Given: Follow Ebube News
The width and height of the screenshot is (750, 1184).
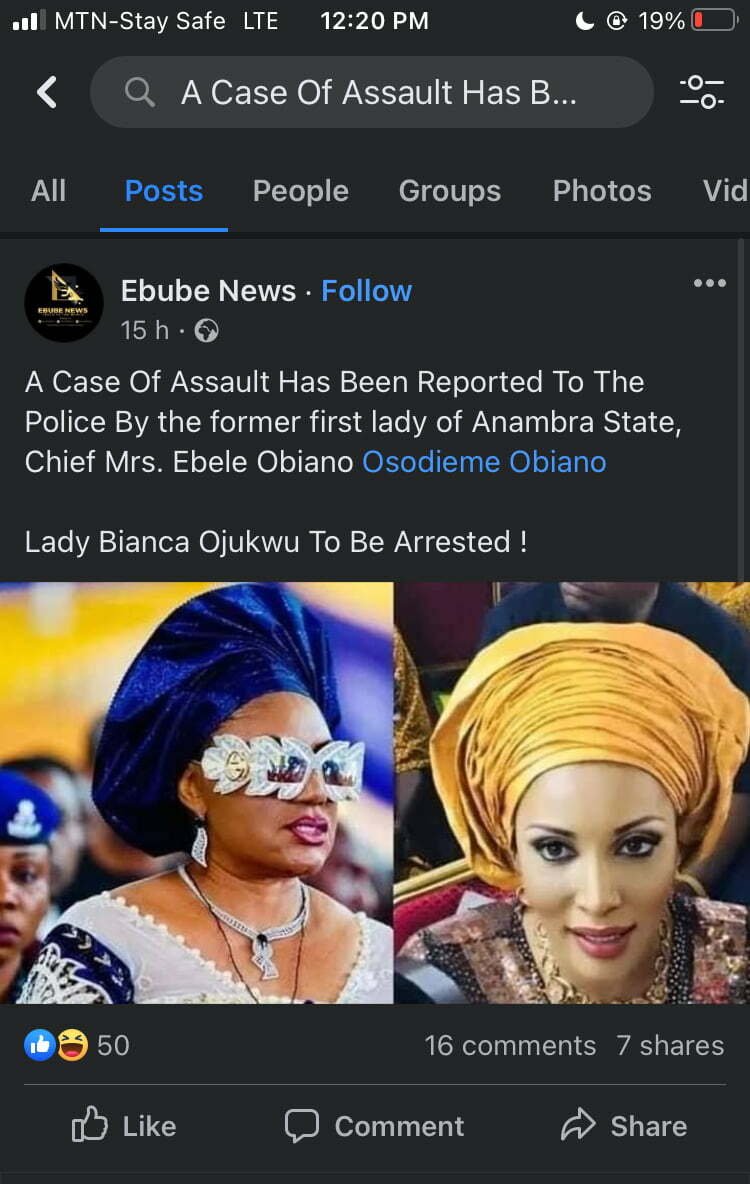Looking at the screenshot, I should coord(366,291).
